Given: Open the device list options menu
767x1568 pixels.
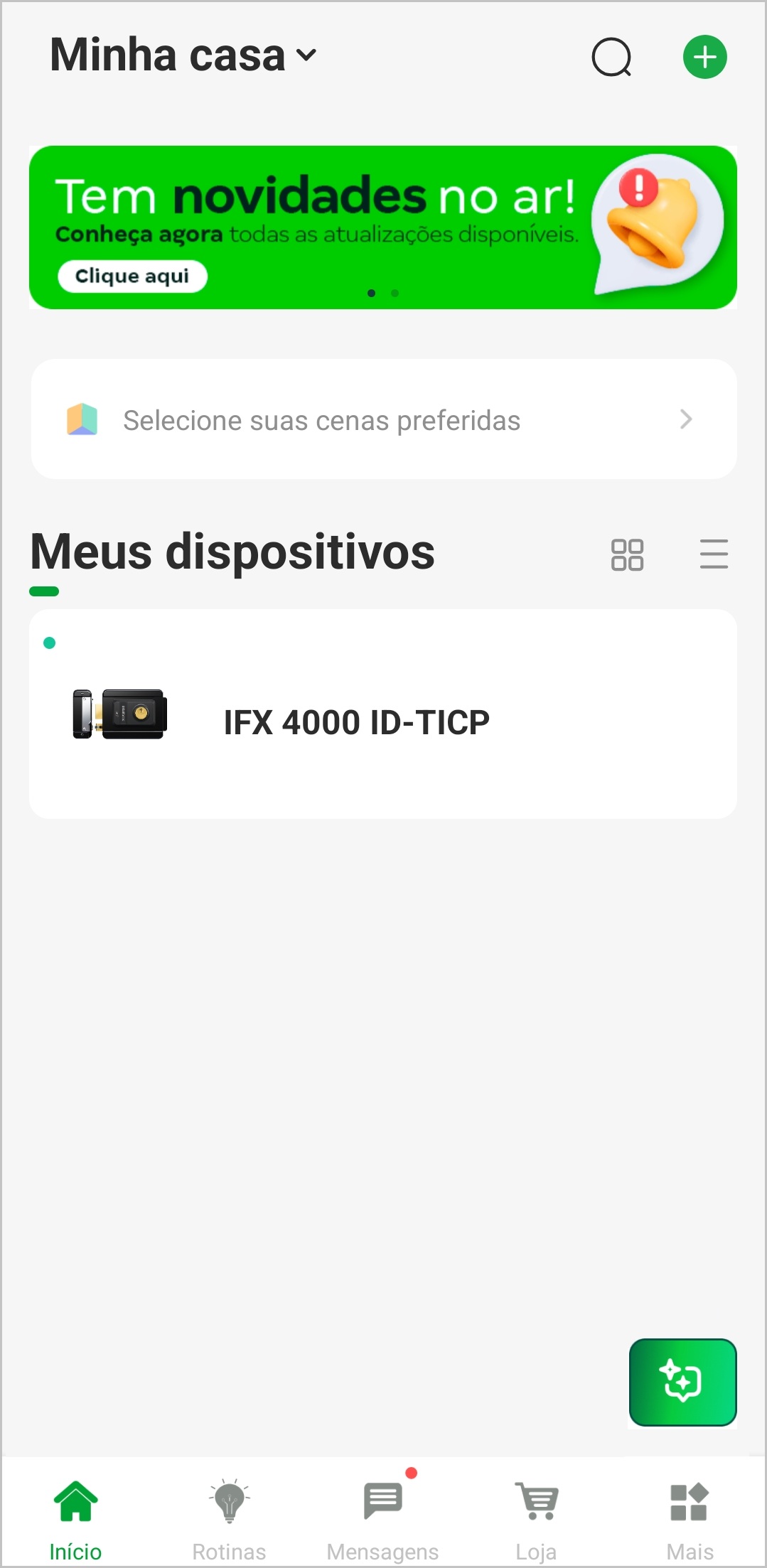Looking at the screenshot, I should click(714, 554).
